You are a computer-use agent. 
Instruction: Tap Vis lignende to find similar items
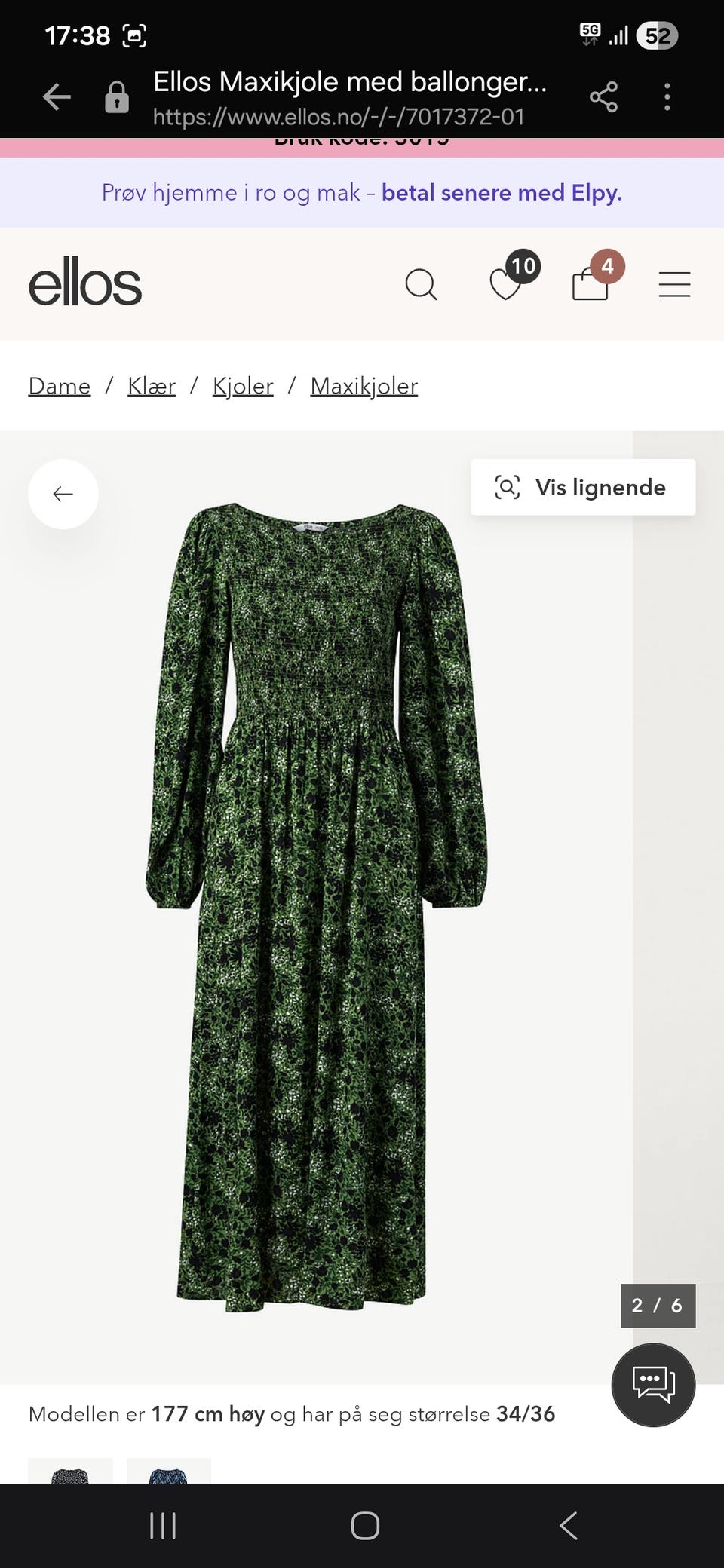[x=583, y=488]
